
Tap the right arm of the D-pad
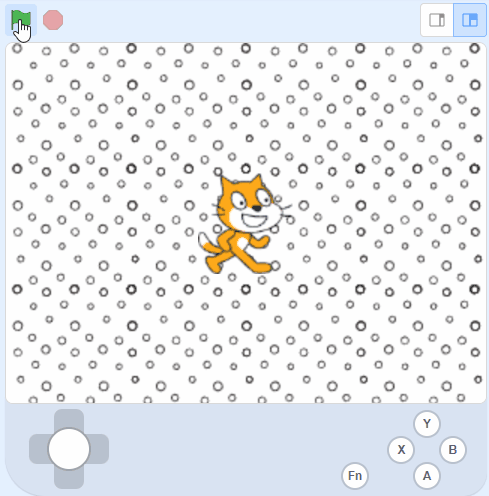coord(99,449)
